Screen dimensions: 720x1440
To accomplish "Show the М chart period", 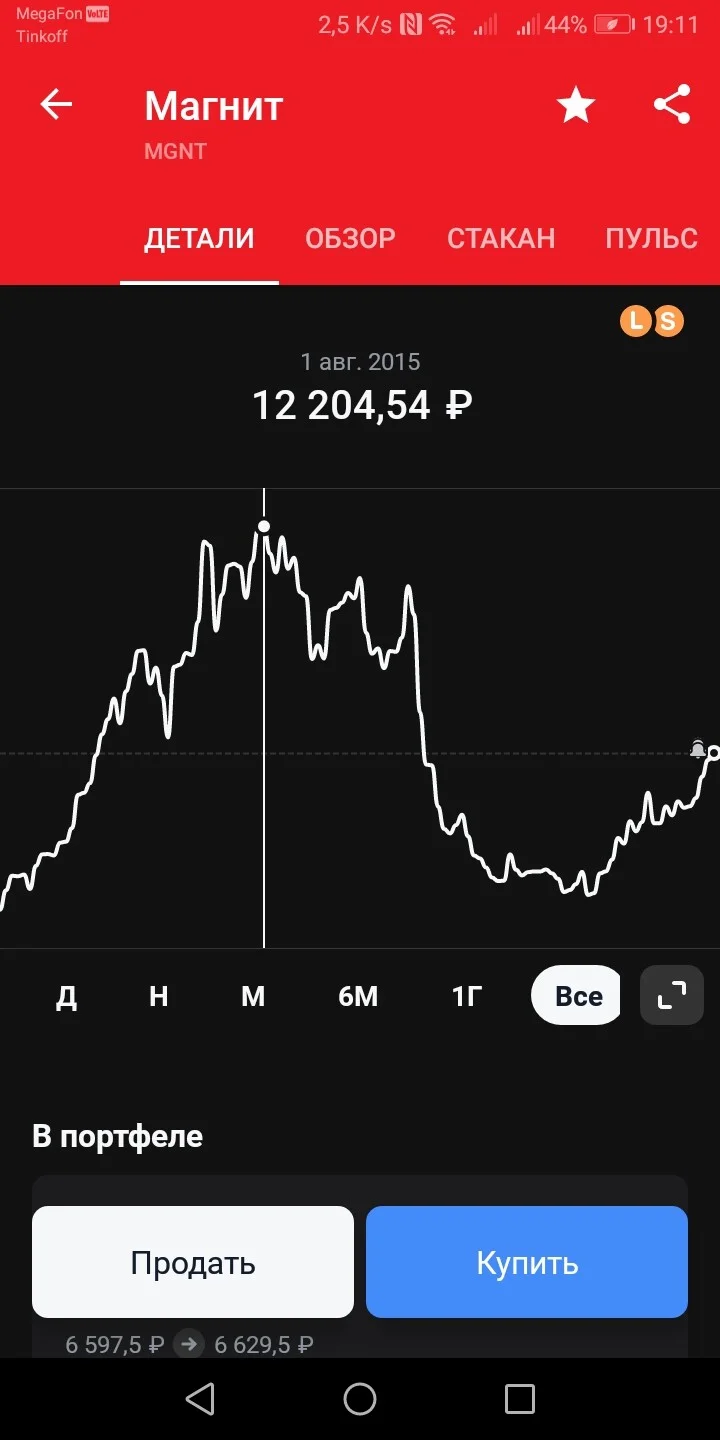I will tap(253, 996).
